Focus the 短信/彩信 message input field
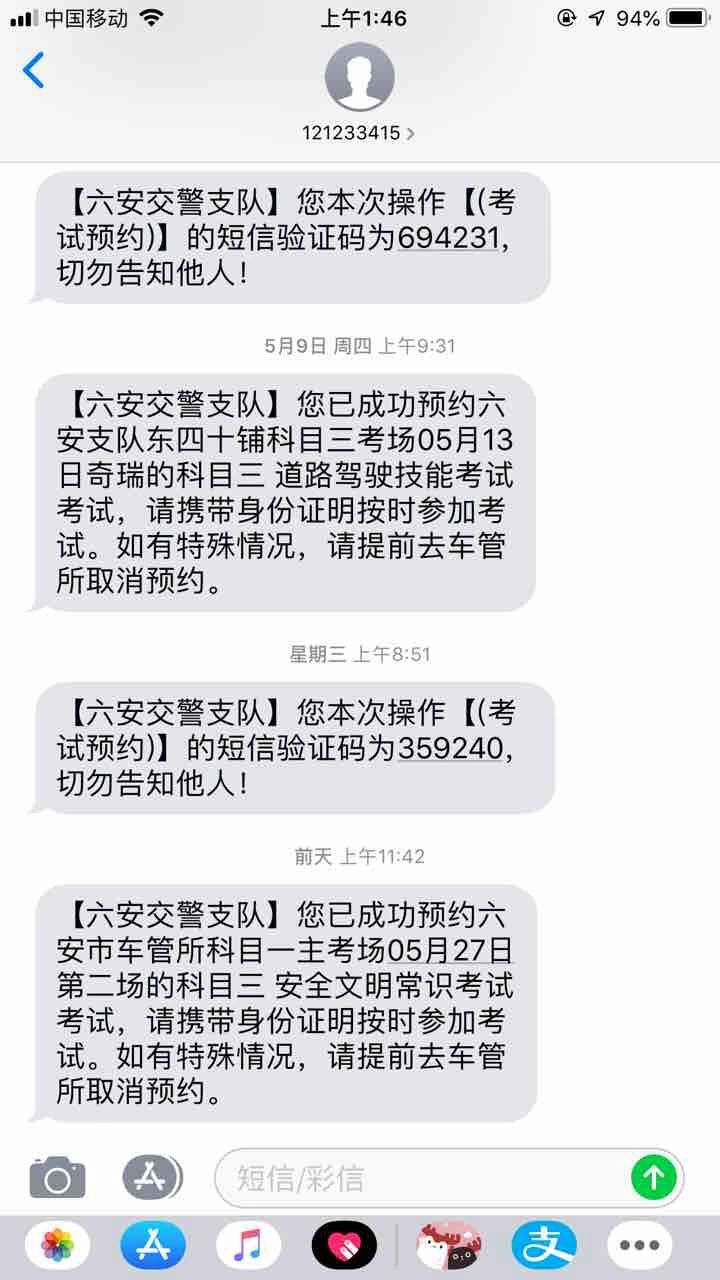Image resolution: width=720 pixels, height=1280 pixels. [420, 1178]
